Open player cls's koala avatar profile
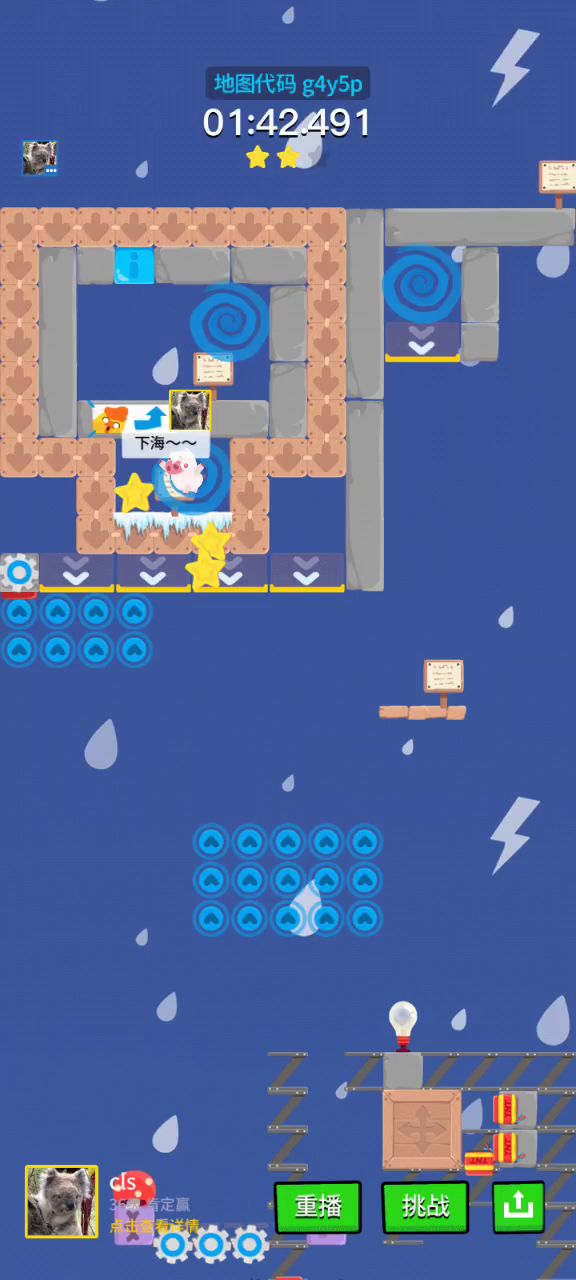Image resolution: width=576 pixels, height=1280 pixels. pyautogui.click(x=62, y=1201)
